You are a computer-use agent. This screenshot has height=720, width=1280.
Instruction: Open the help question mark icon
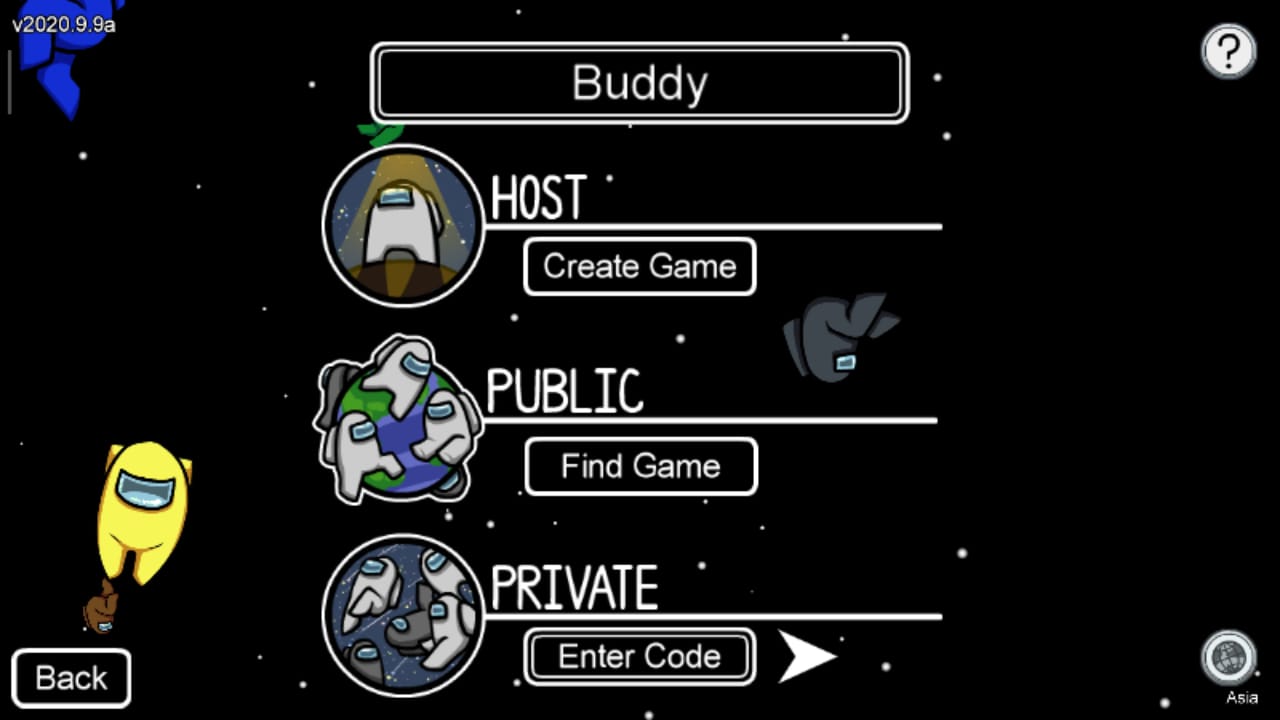pyautogui.click(x=1228, y=50)
